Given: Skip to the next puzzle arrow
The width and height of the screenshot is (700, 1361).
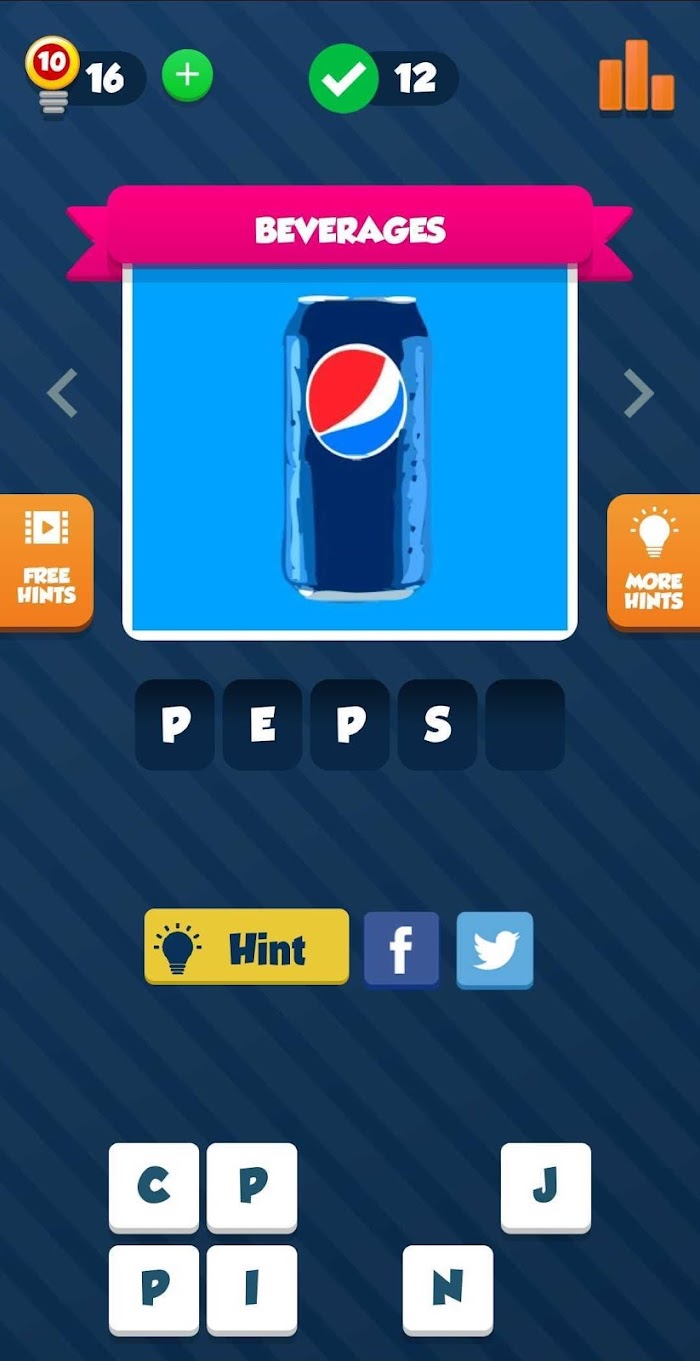Looking at the screenshot, I should click(638, 393).
